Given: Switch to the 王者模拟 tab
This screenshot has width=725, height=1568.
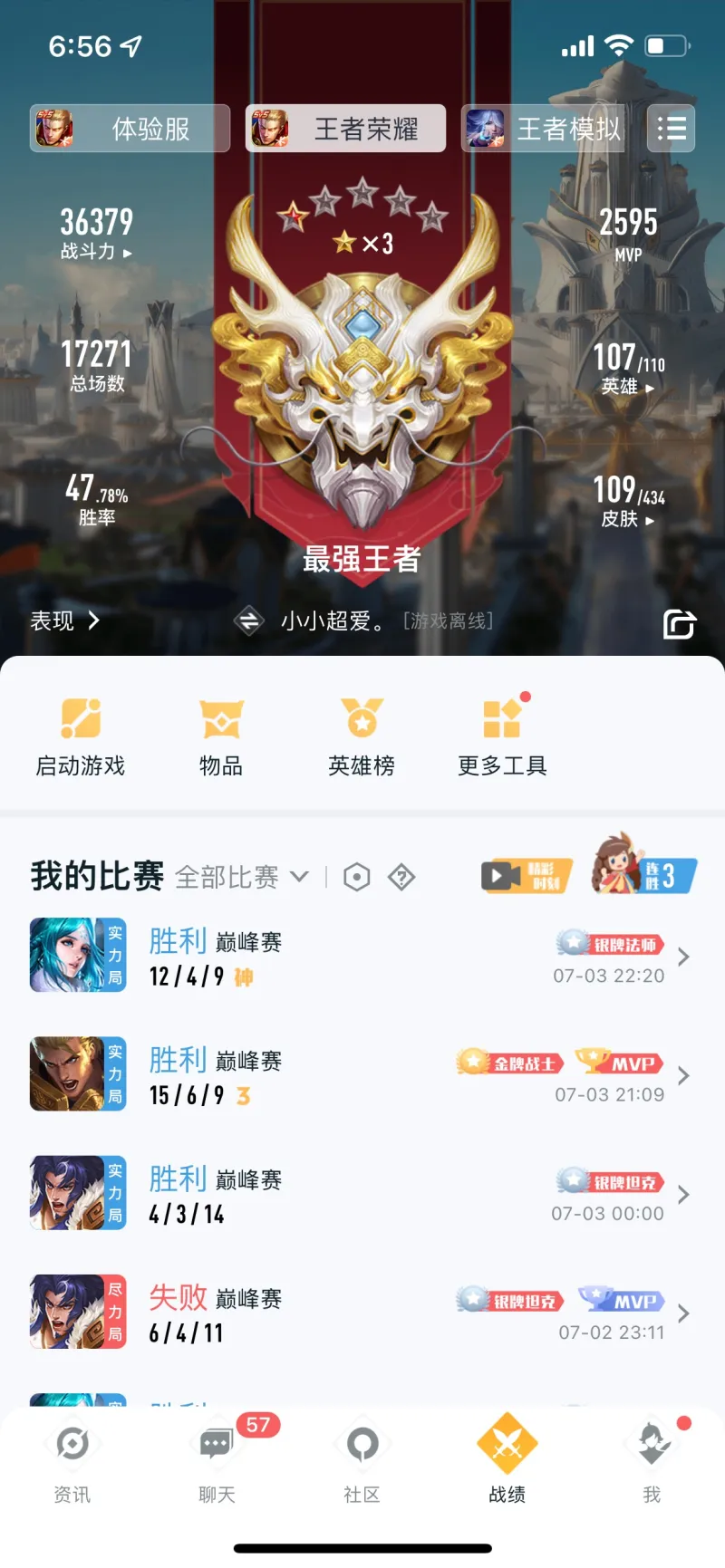Looking at the screenshot, I should coord(543,129).
